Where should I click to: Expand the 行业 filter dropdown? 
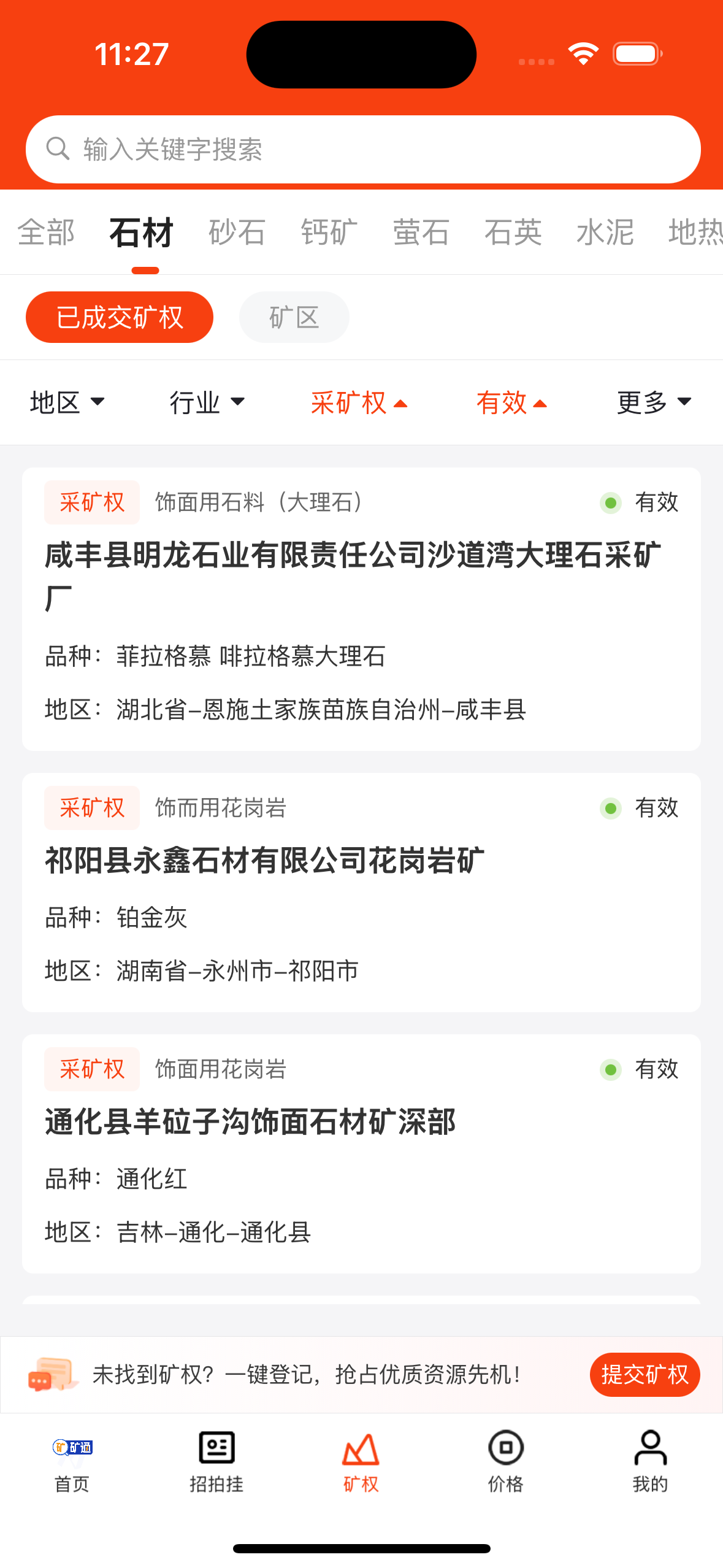pos(207,402)
